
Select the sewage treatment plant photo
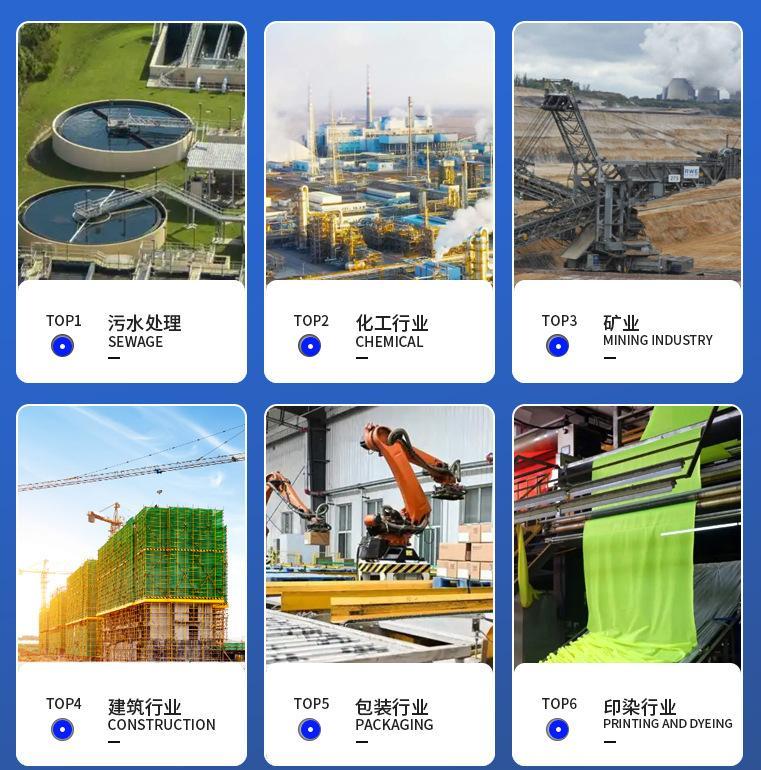[131, 153]
